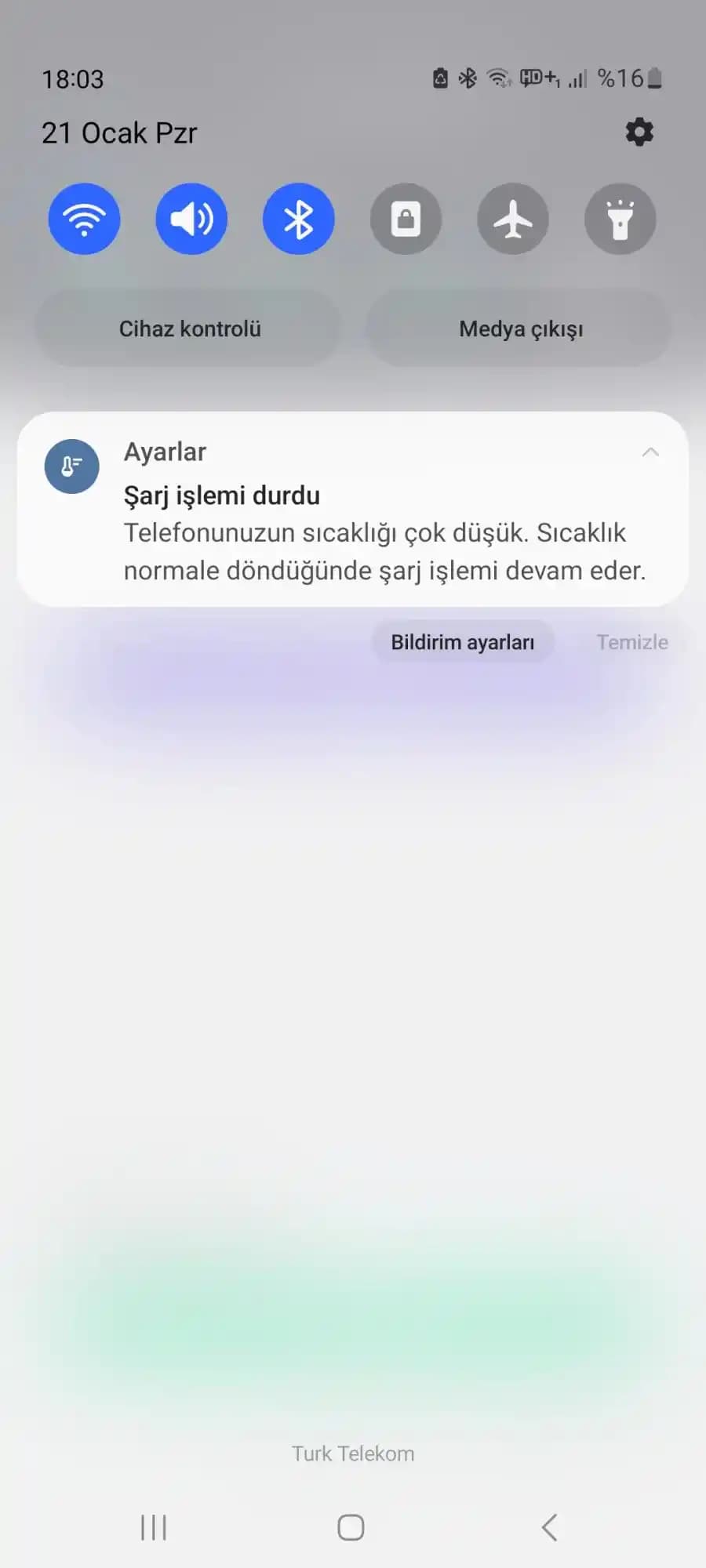Open Medya çıkışı panel
This screenshot has height=1568, width=706.
(x=519, y=328)
